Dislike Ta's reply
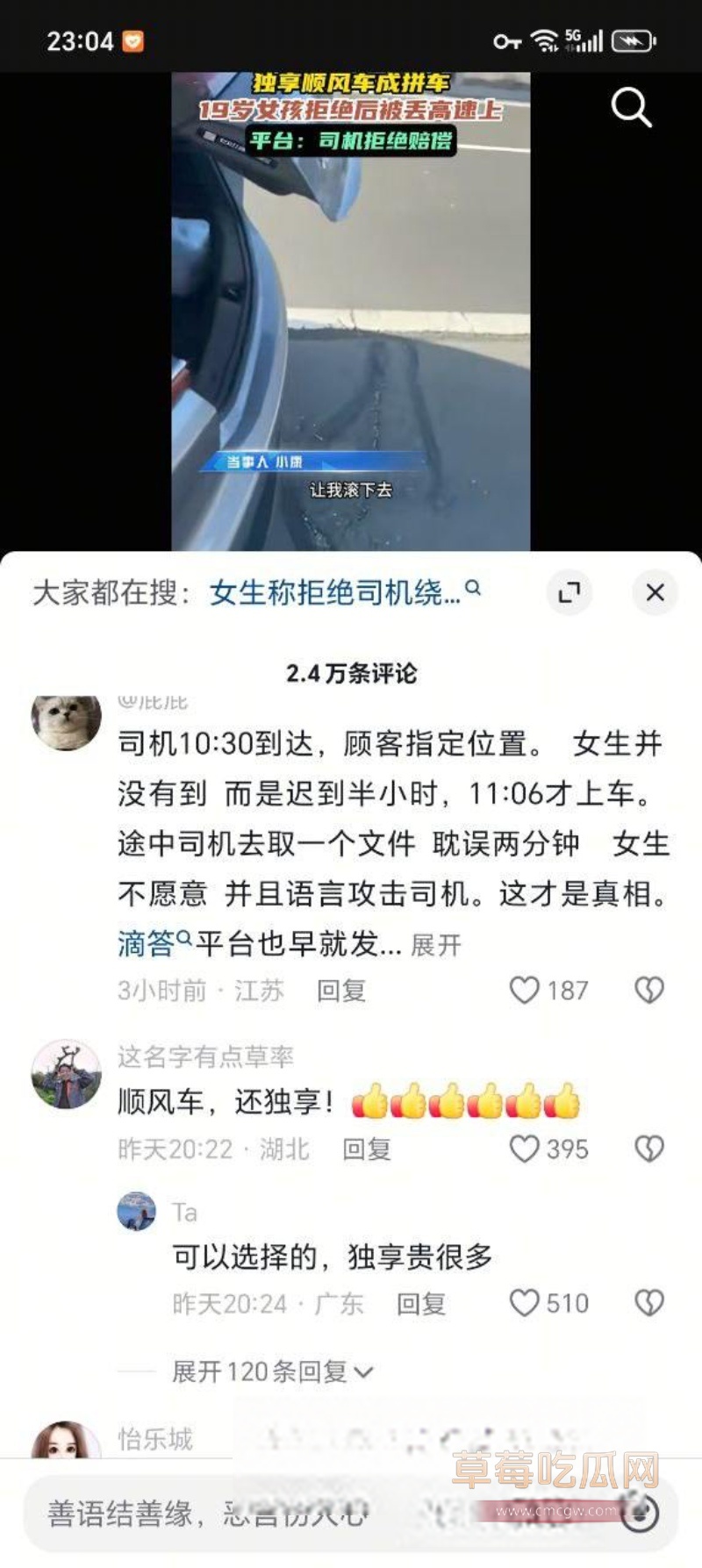The width and height of the screenshot is (702, 1568). (x=649, y=1303)
